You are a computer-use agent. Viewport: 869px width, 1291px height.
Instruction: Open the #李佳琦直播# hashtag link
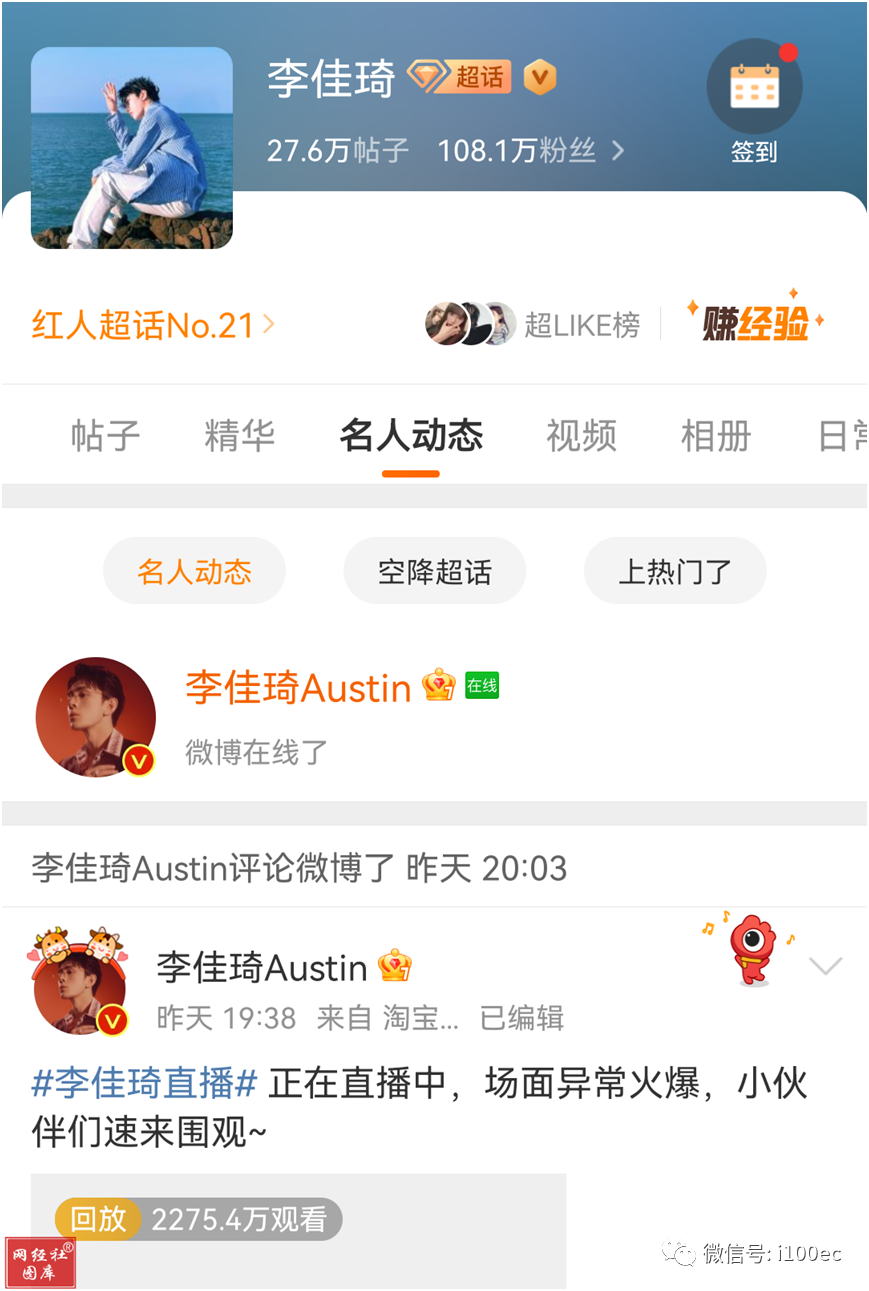(145, 1084)
